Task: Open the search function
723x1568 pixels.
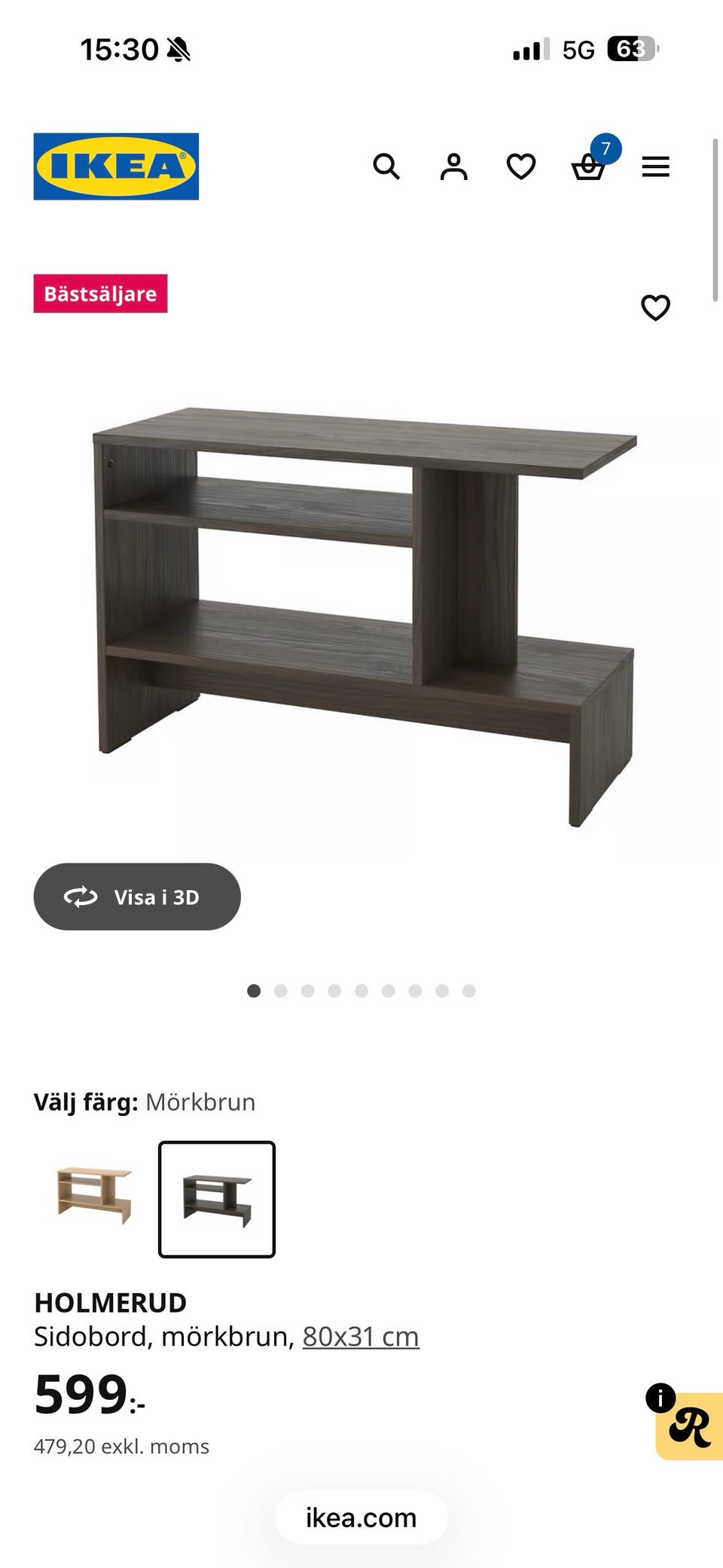Action: pyautogui.click(x=388, y=167)
